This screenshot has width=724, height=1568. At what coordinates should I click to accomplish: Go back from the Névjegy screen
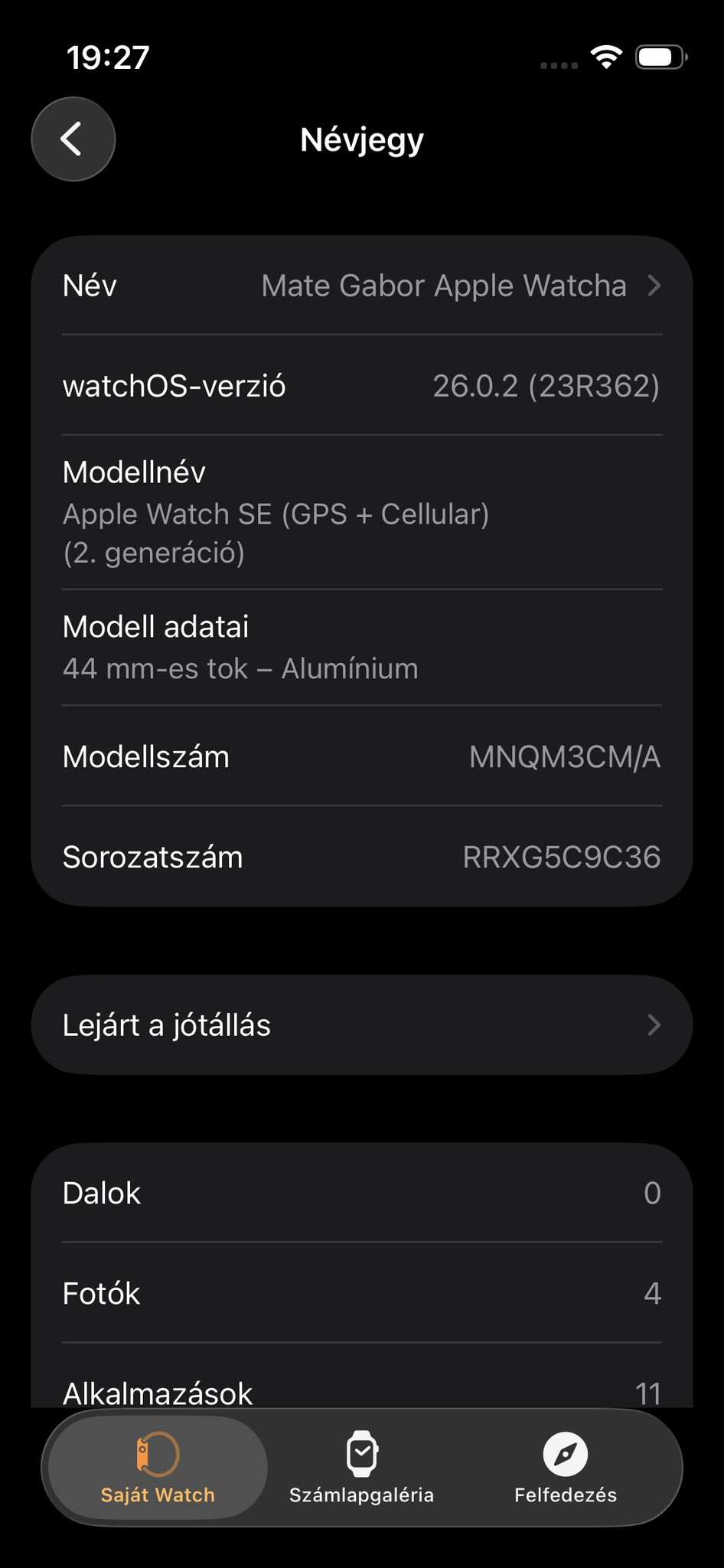73,139
